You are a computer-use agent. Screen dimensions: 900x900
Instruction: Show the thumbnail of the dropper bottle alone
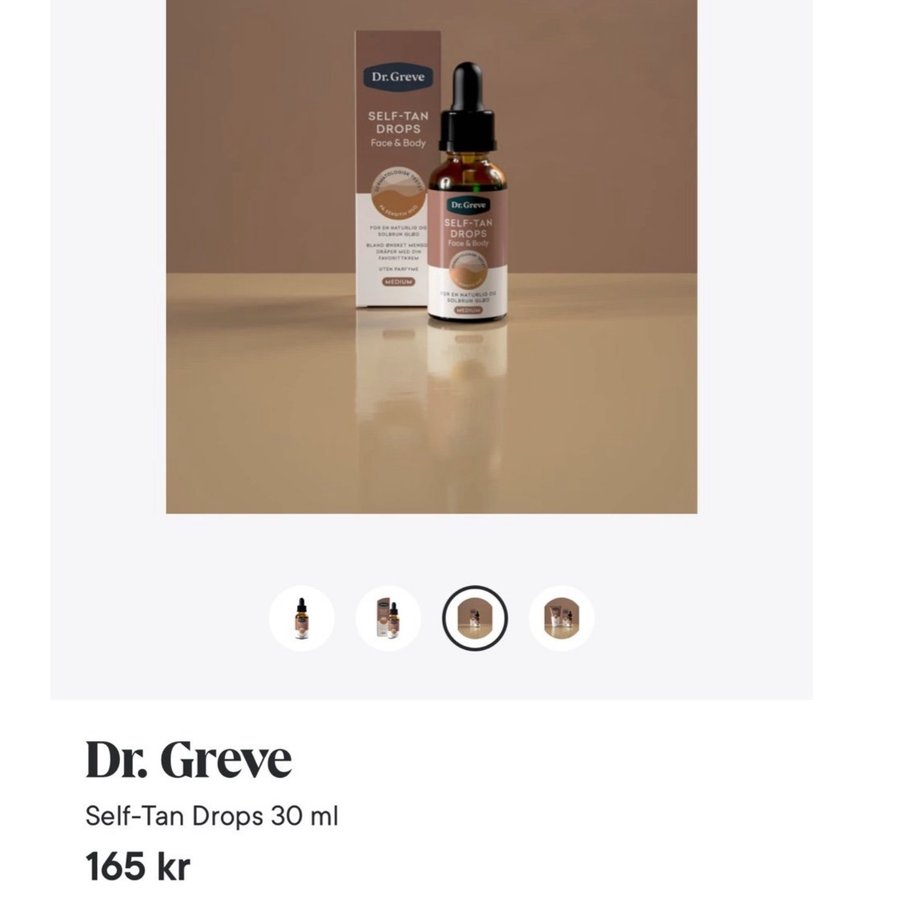tap(301, 619)
